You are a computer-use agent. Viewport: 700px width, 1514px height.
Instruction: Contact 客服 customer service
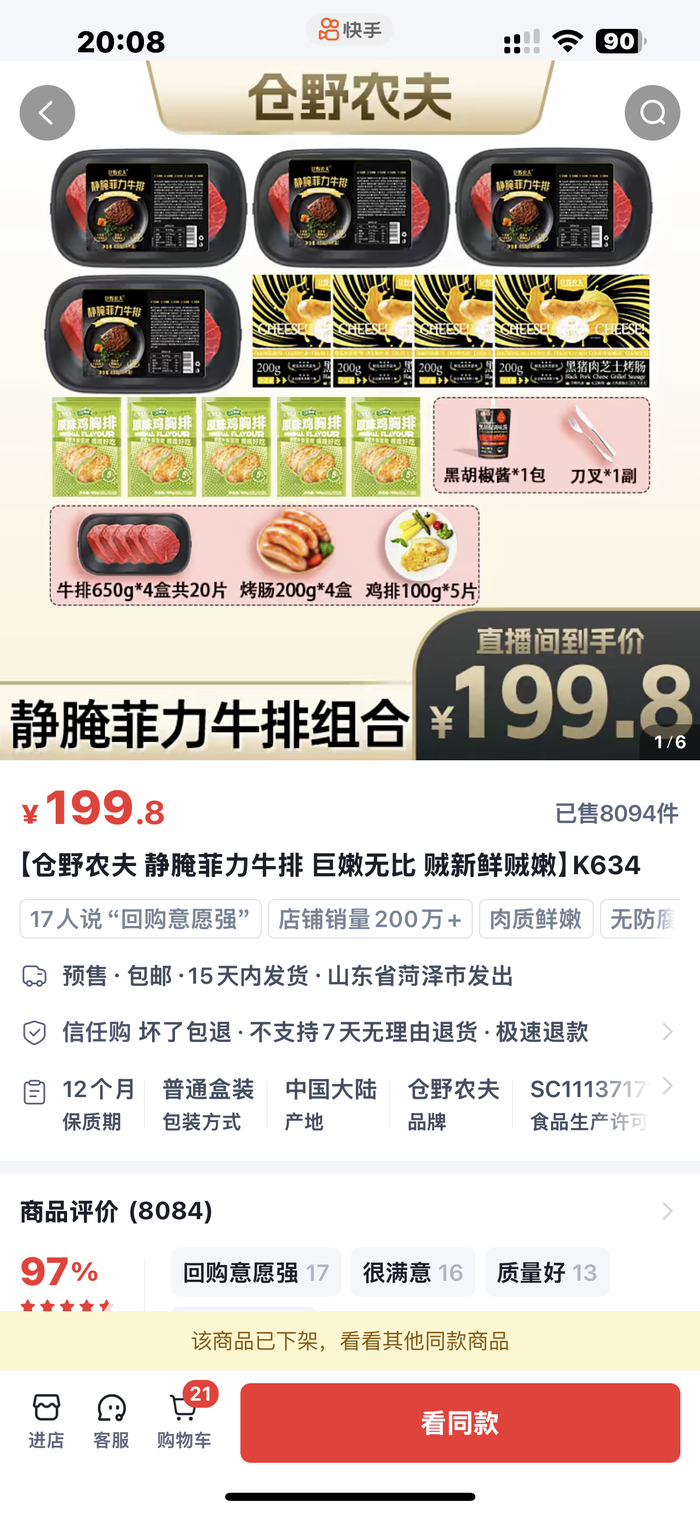tap(112, 1422)
